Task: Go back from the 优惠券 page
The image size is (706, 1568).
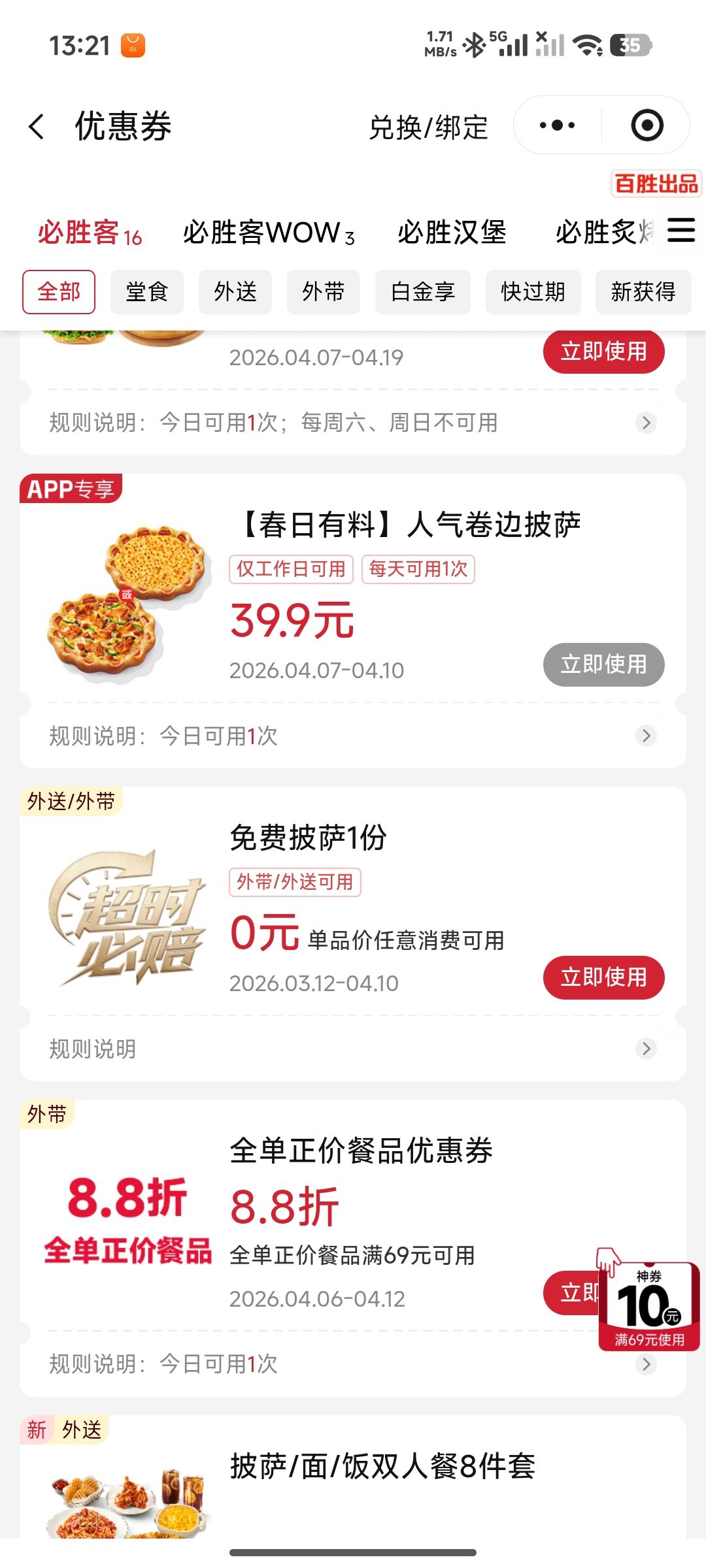Action: coord(37,126)
